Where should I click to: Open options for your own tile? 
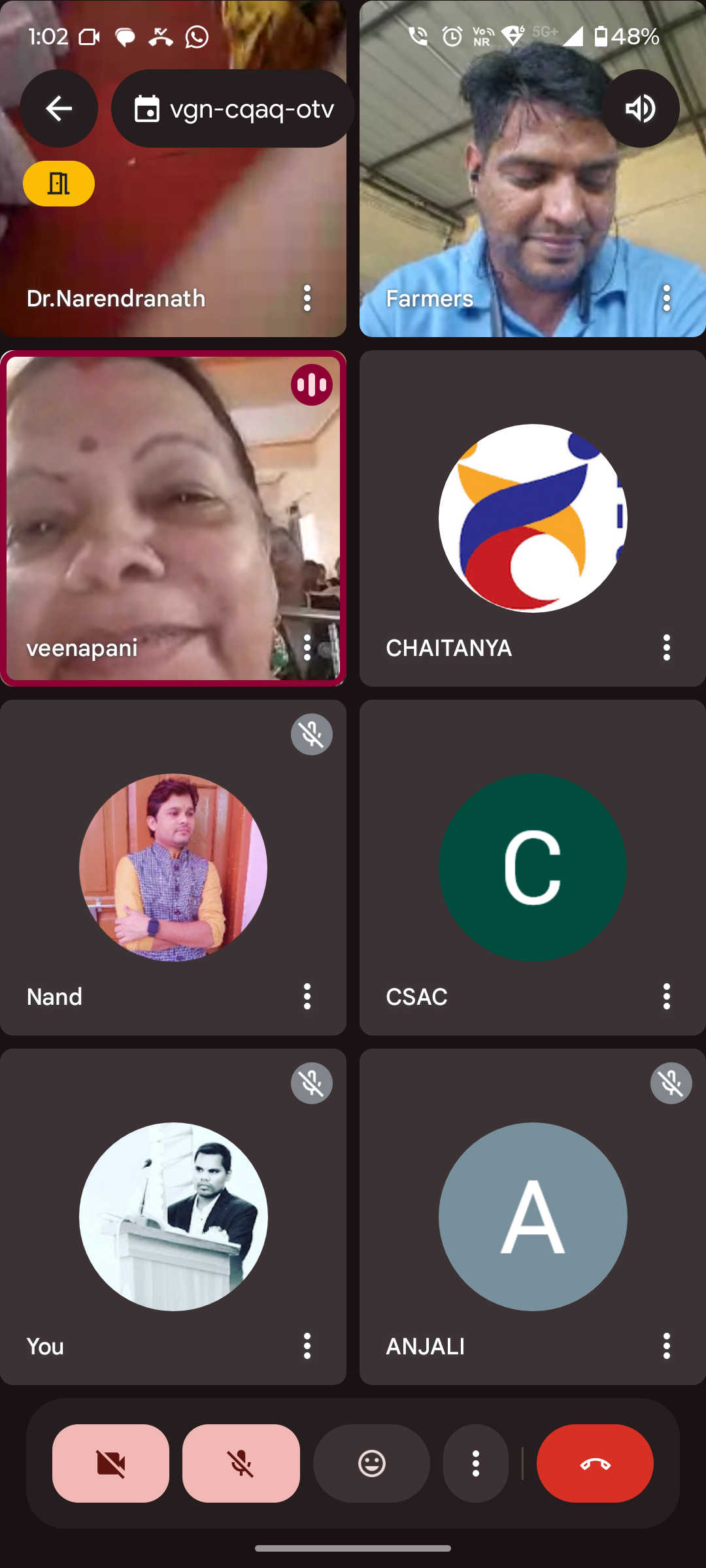pyautogui.click(x=307, y=1347)
